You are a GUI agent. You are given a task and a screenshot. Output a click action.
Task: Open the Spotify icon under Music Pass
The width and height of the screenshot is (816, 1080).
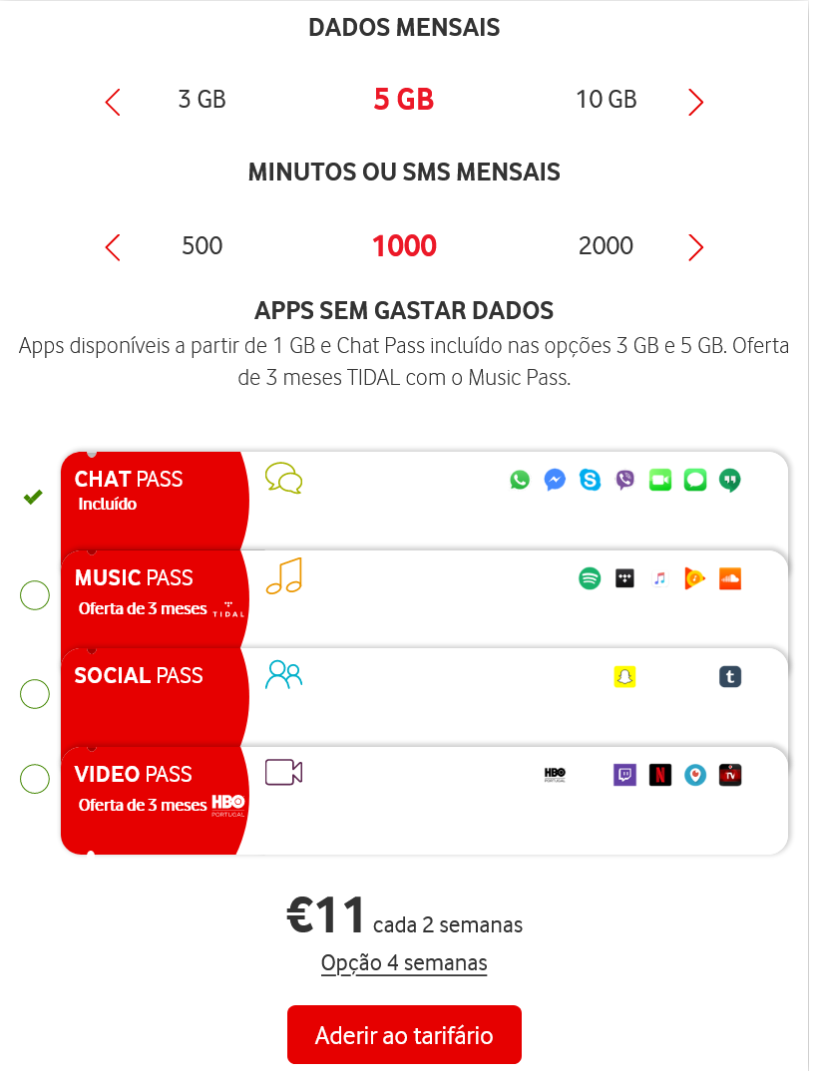(590, 578)
